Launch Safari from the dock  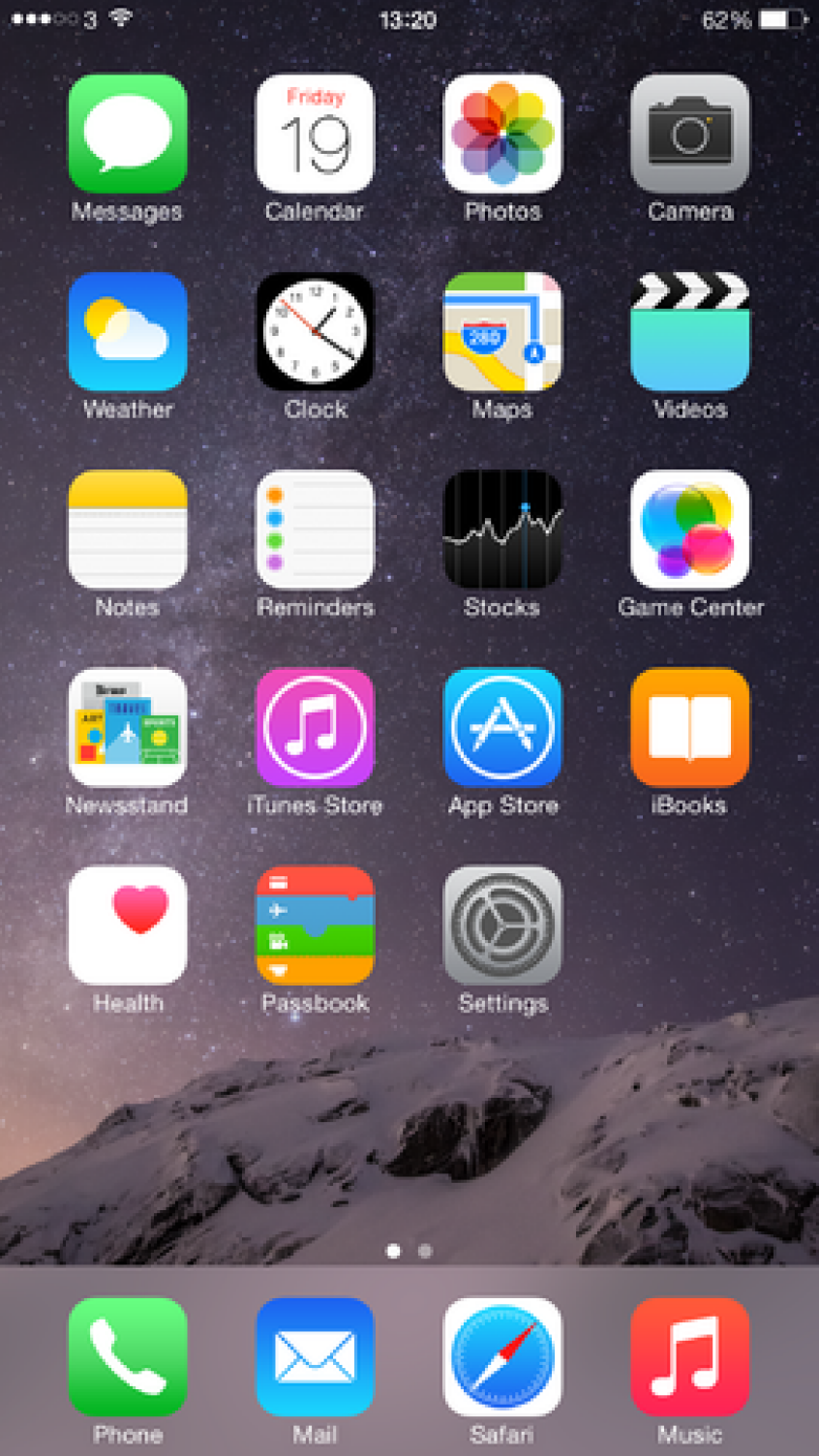coord(502,1356)
